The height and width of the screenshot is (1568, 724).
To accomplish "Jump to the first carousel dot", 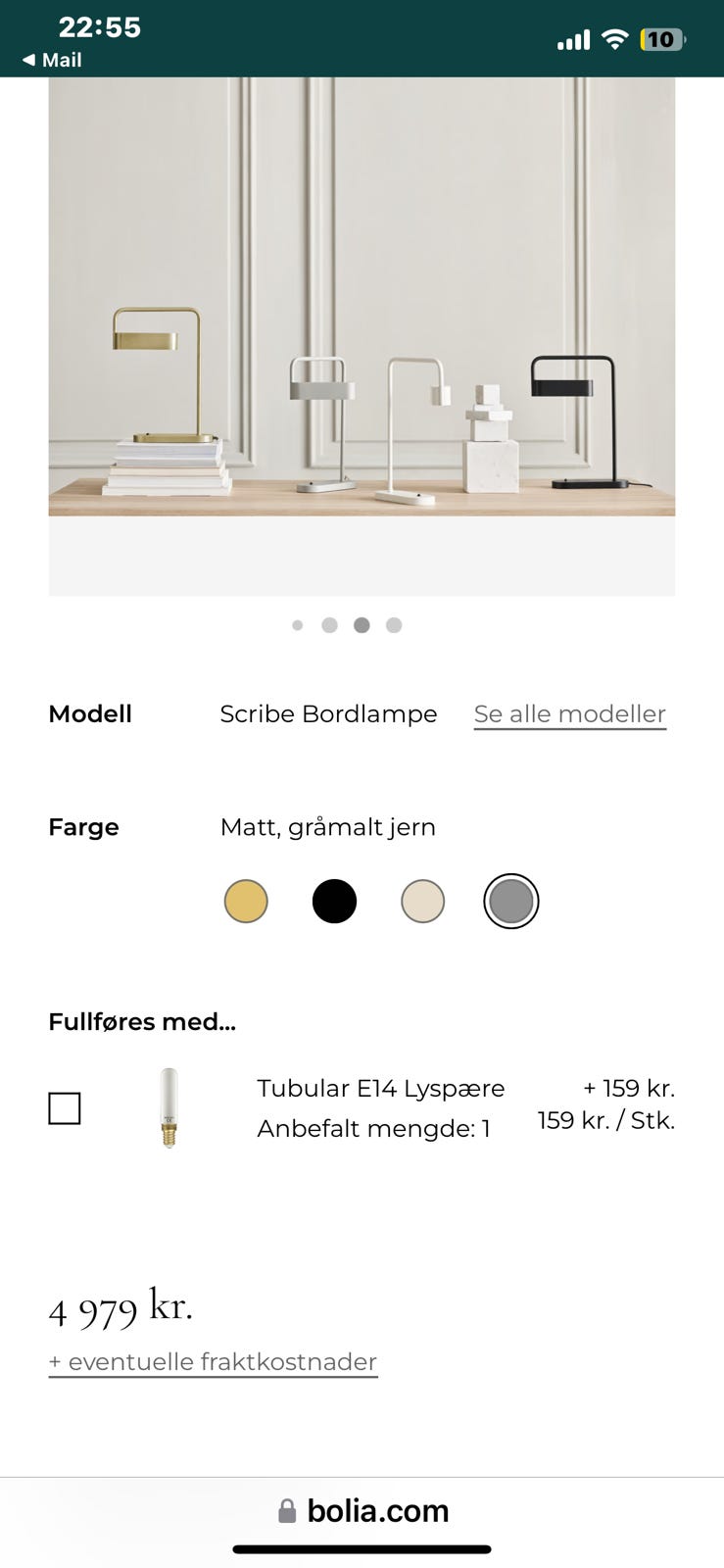I will coord(298,624).
